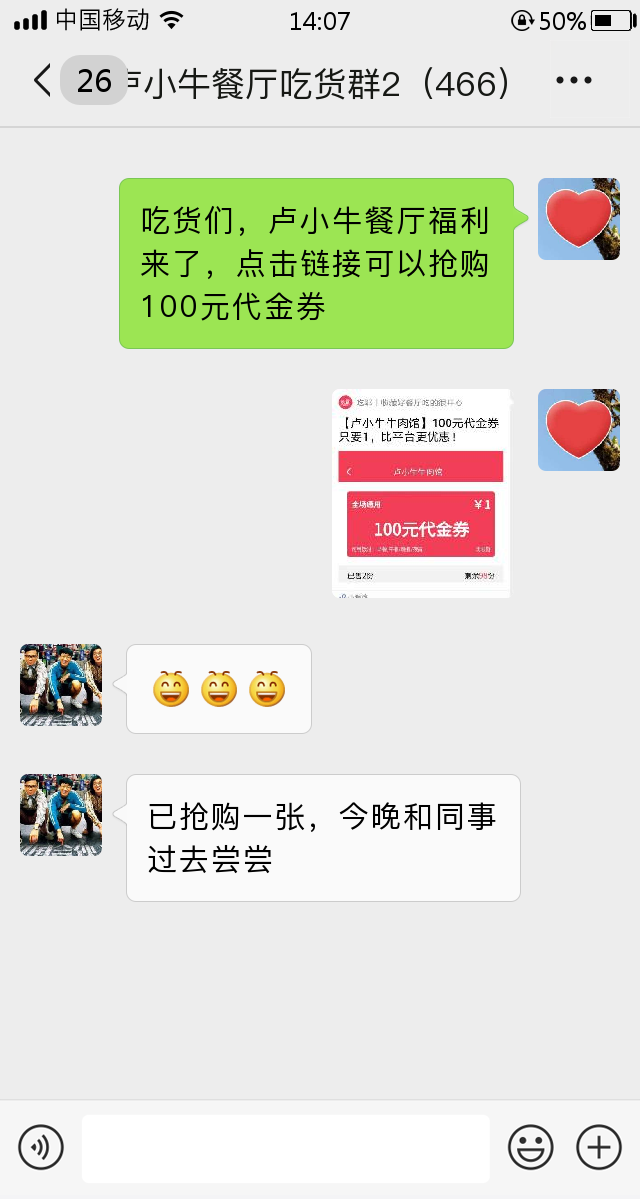Viewport: 640px width, 1199px height.
Task: Open the group chat overflow menu
Action: 573,80
